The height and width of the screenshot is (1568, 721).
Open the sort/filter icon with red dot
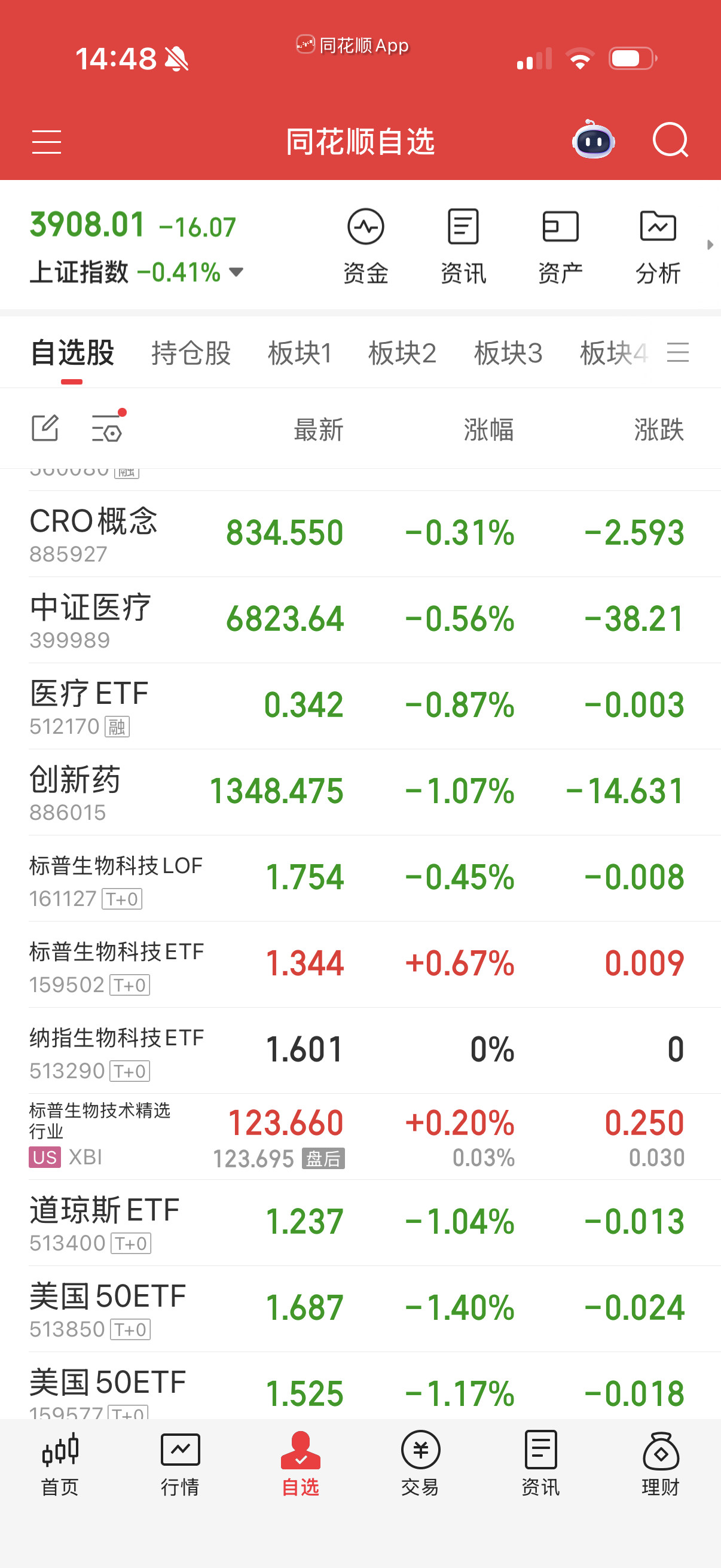click(106, 429)
